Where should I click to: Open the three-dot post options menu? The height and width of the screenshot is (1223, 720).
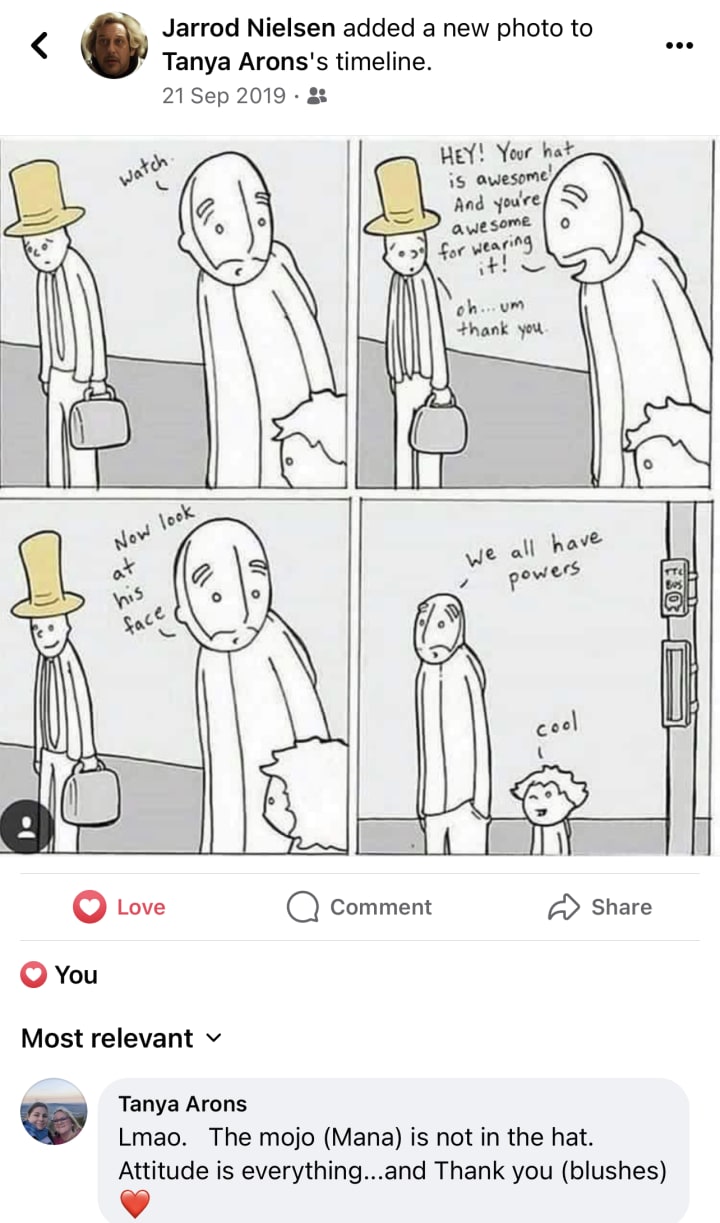(x=678, y=45)
